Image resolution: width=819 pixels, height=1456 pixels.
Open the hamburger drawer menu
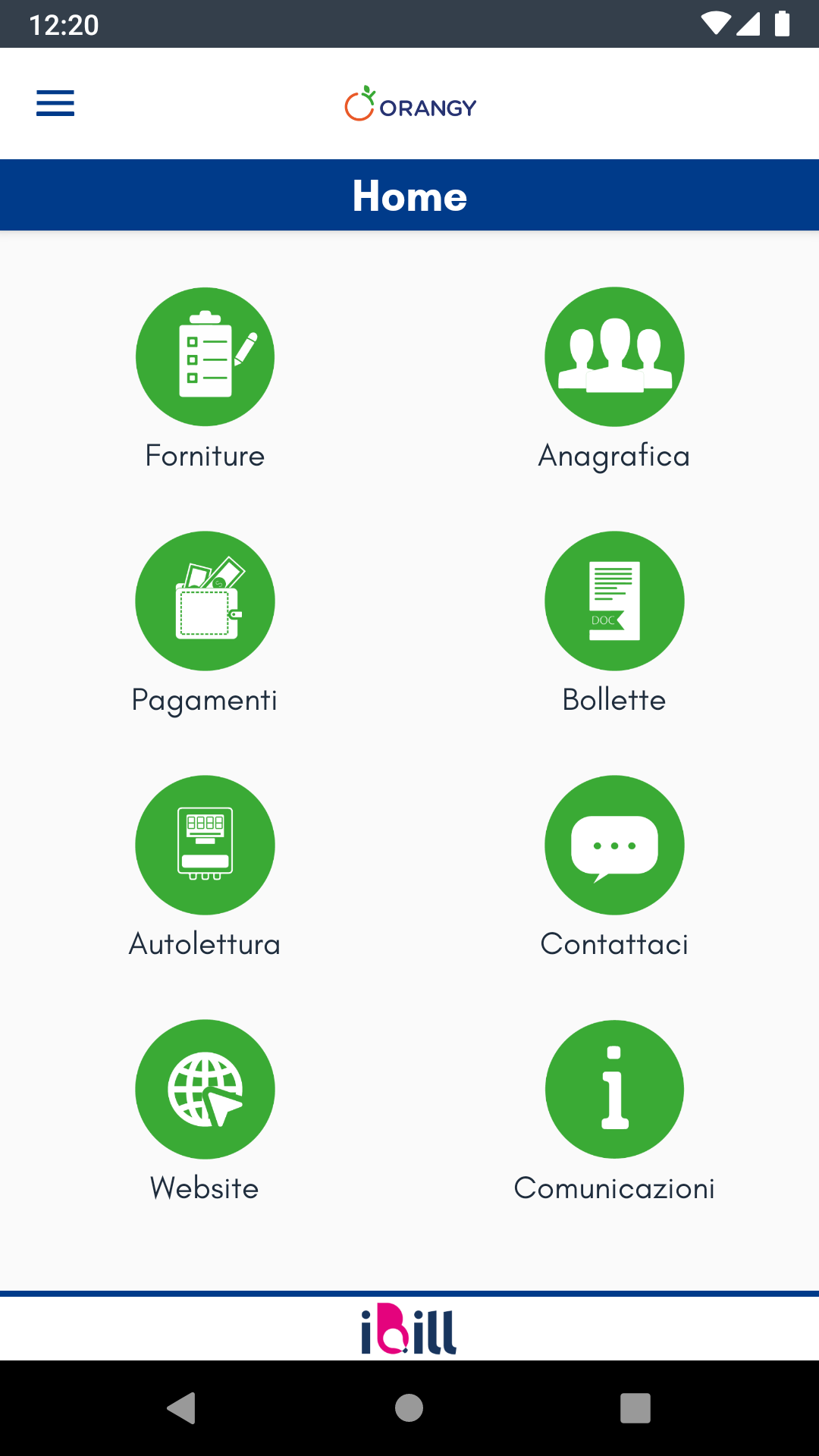click(55, 103)
